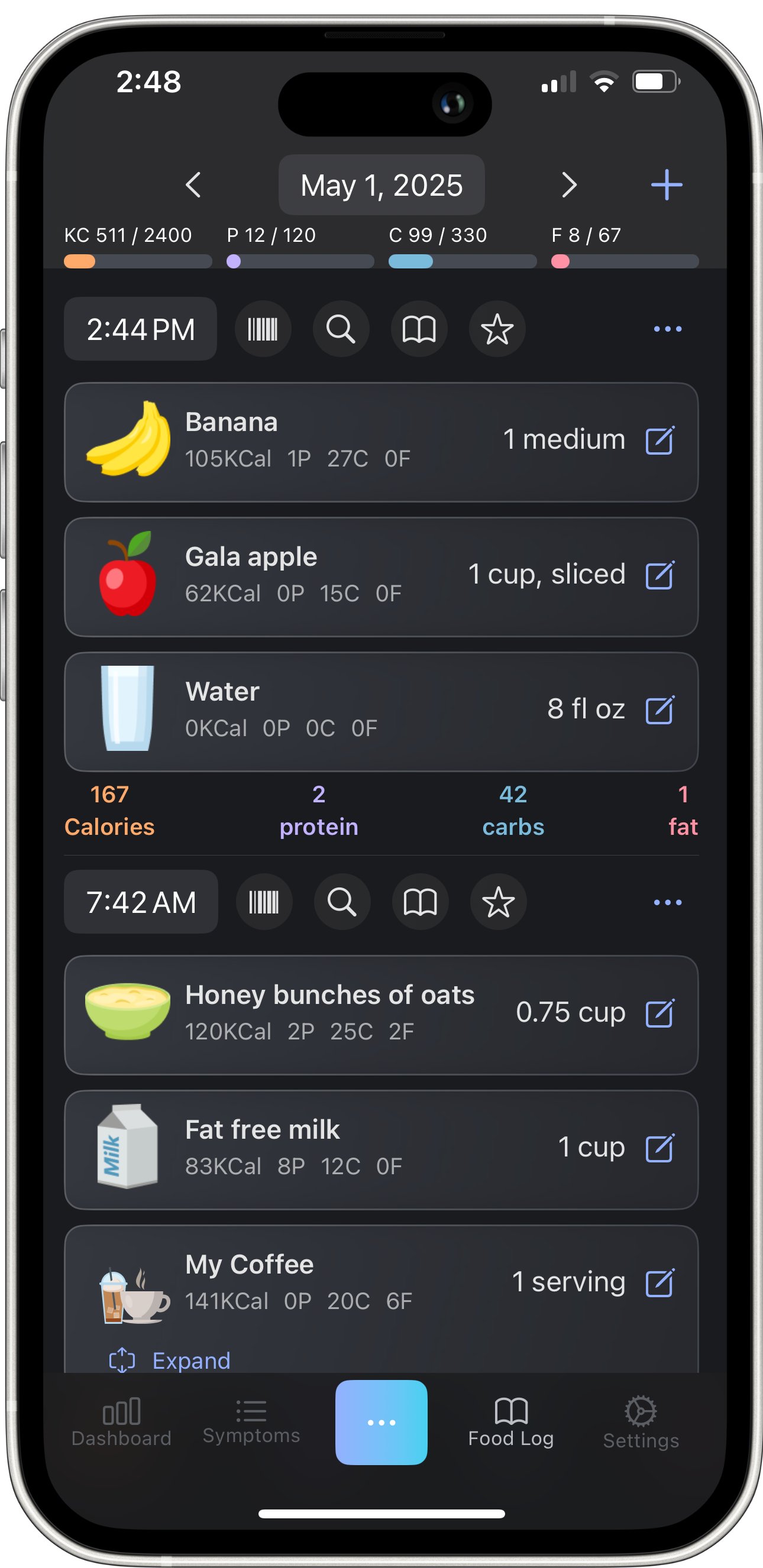Switch to the Symptoms tab
Viewport: 763px width, 1568px height.
tap(251, 1422)
